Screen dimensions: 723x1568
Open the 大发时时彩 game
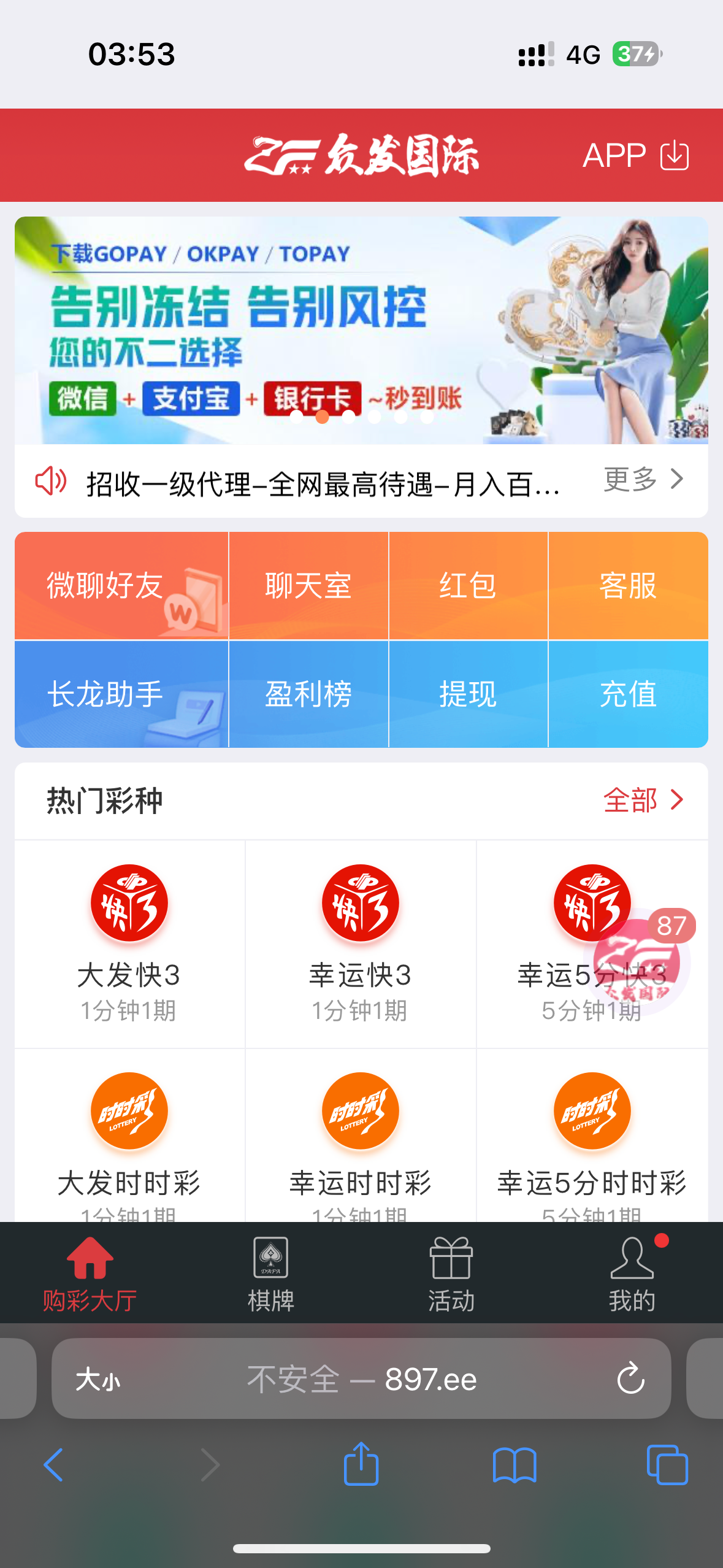pyautogui.click(x=129, y=1141)
